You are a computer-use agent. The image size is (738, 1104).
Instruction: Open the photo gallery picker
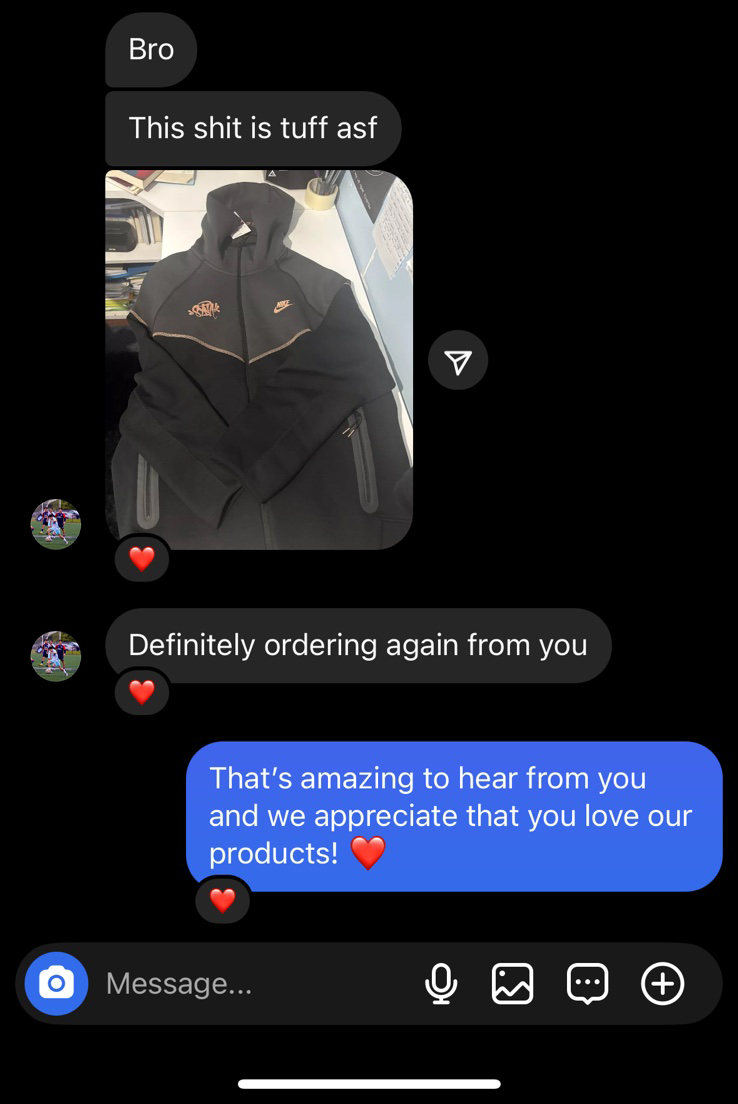(512, 984)
